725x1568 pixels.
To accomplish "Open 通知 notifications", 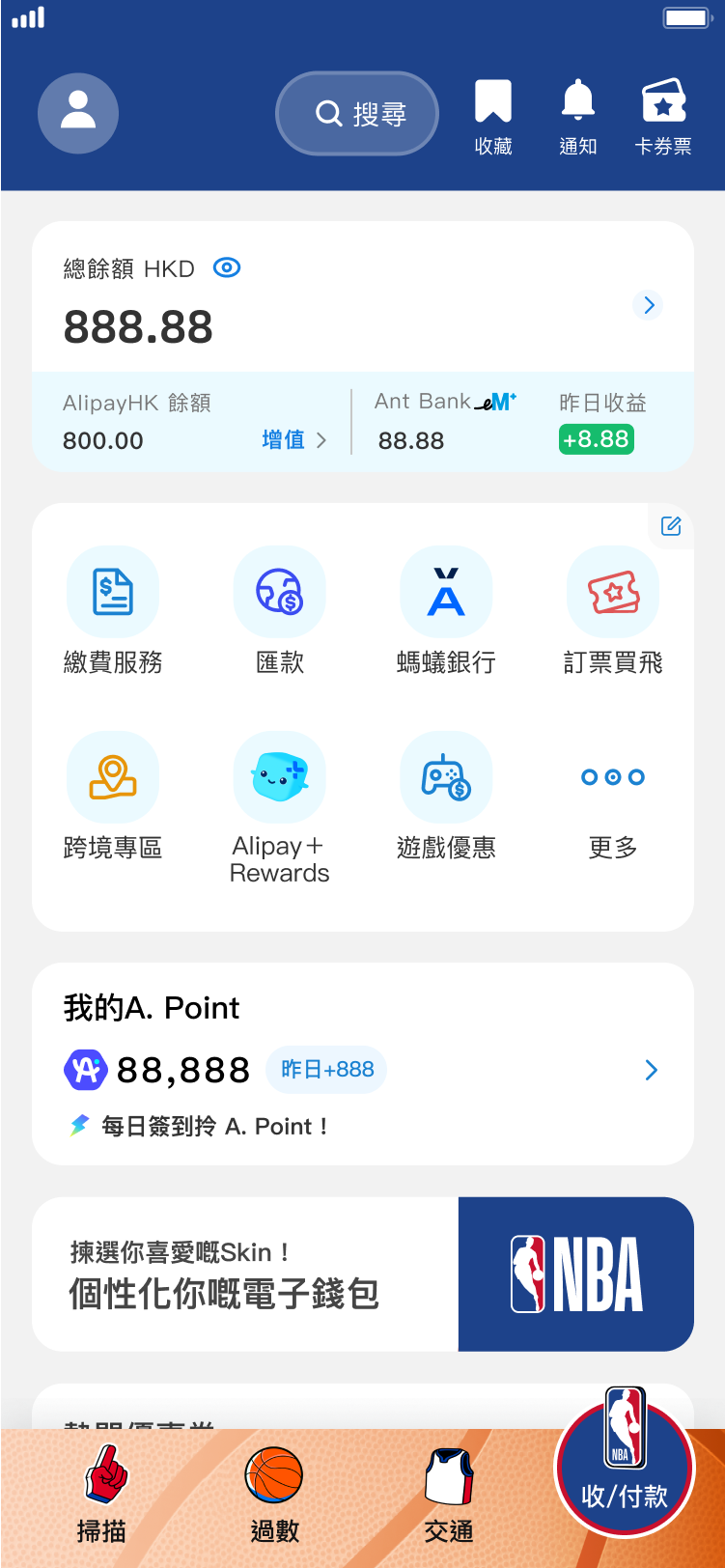I will 577,113.
